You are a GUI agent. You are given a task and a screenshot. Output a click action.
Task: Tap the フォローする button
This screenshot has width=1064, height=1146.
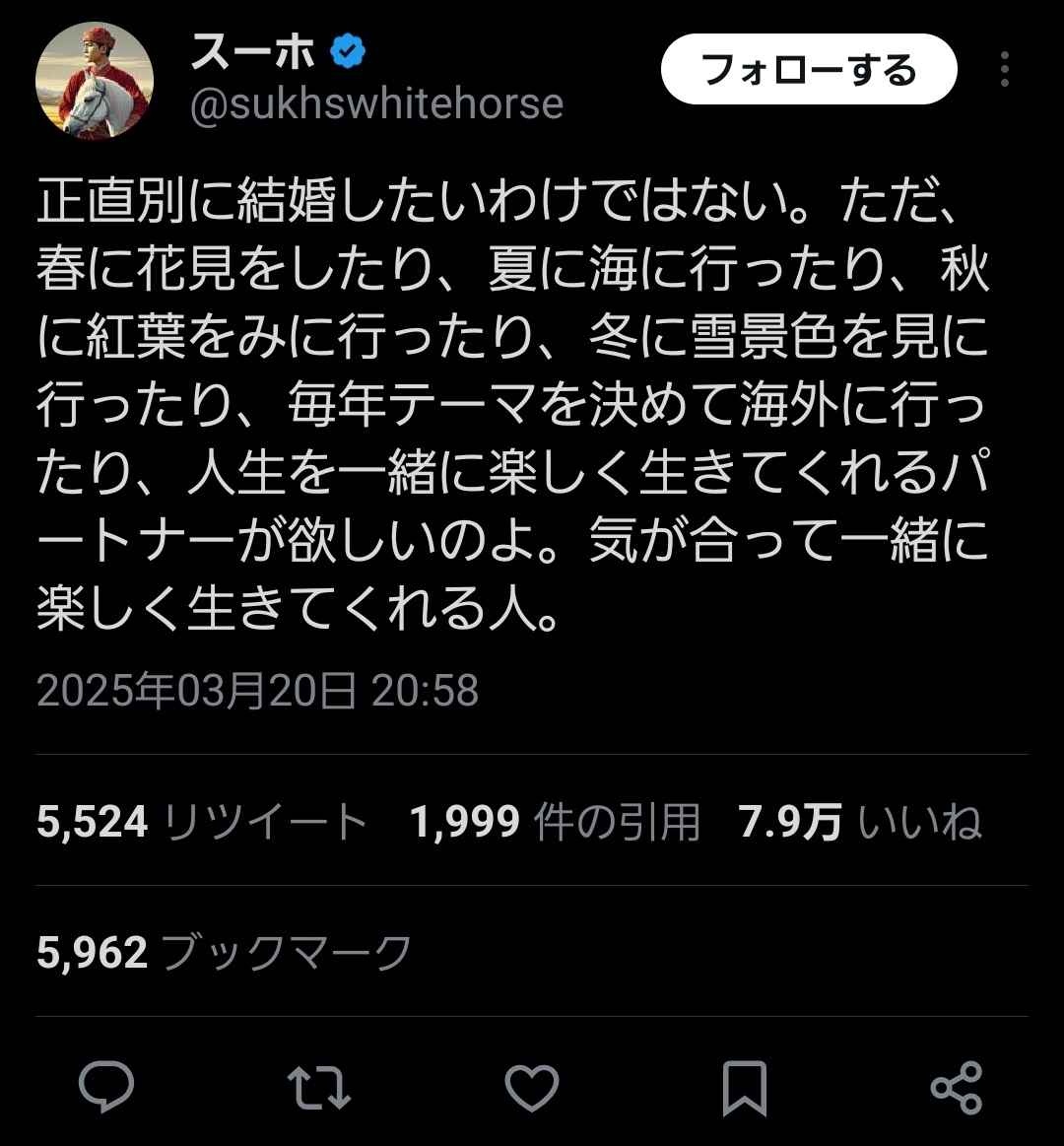pos(808,70)
